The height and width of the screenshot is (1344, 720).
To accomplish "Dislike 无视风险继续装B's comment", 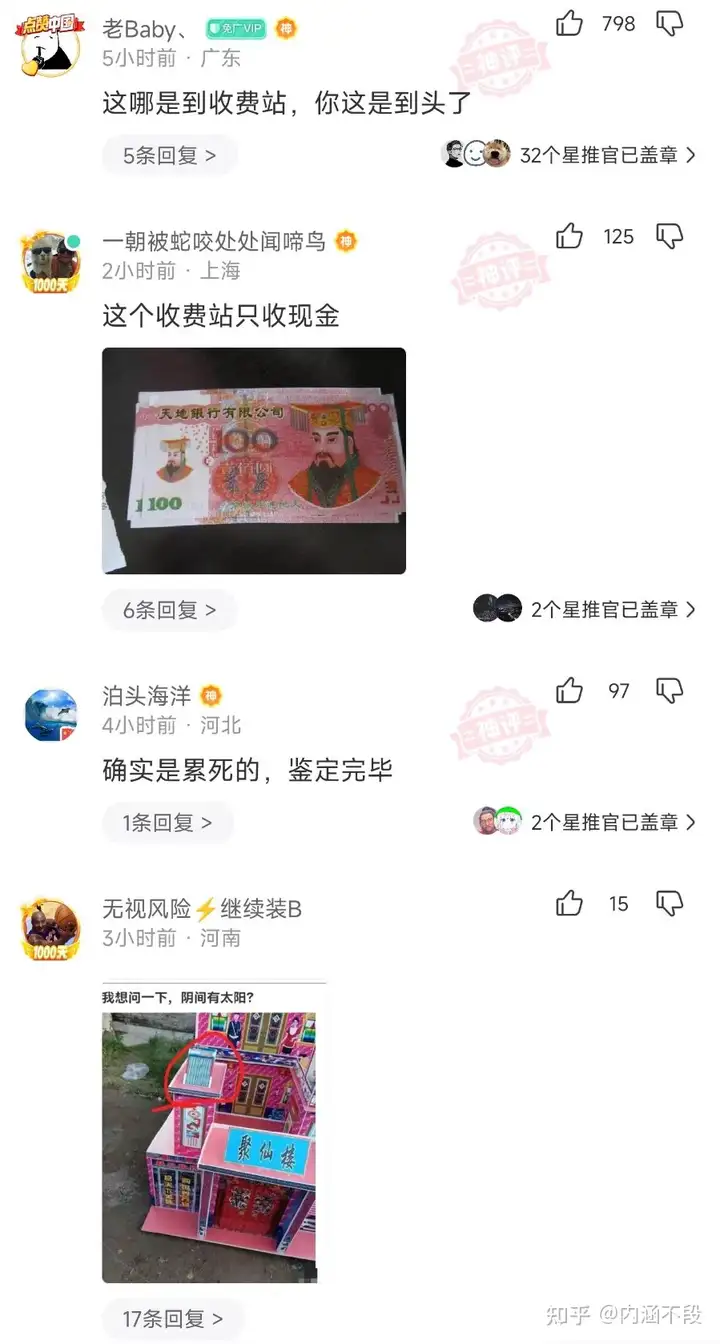I will 669,904.
